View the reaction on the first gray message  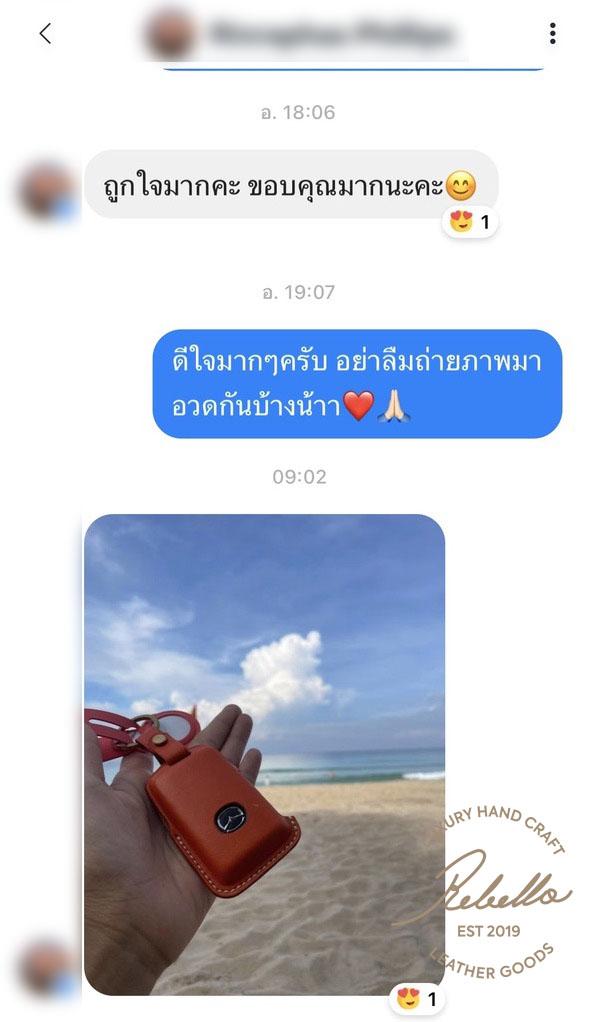[x=470, y=221]
